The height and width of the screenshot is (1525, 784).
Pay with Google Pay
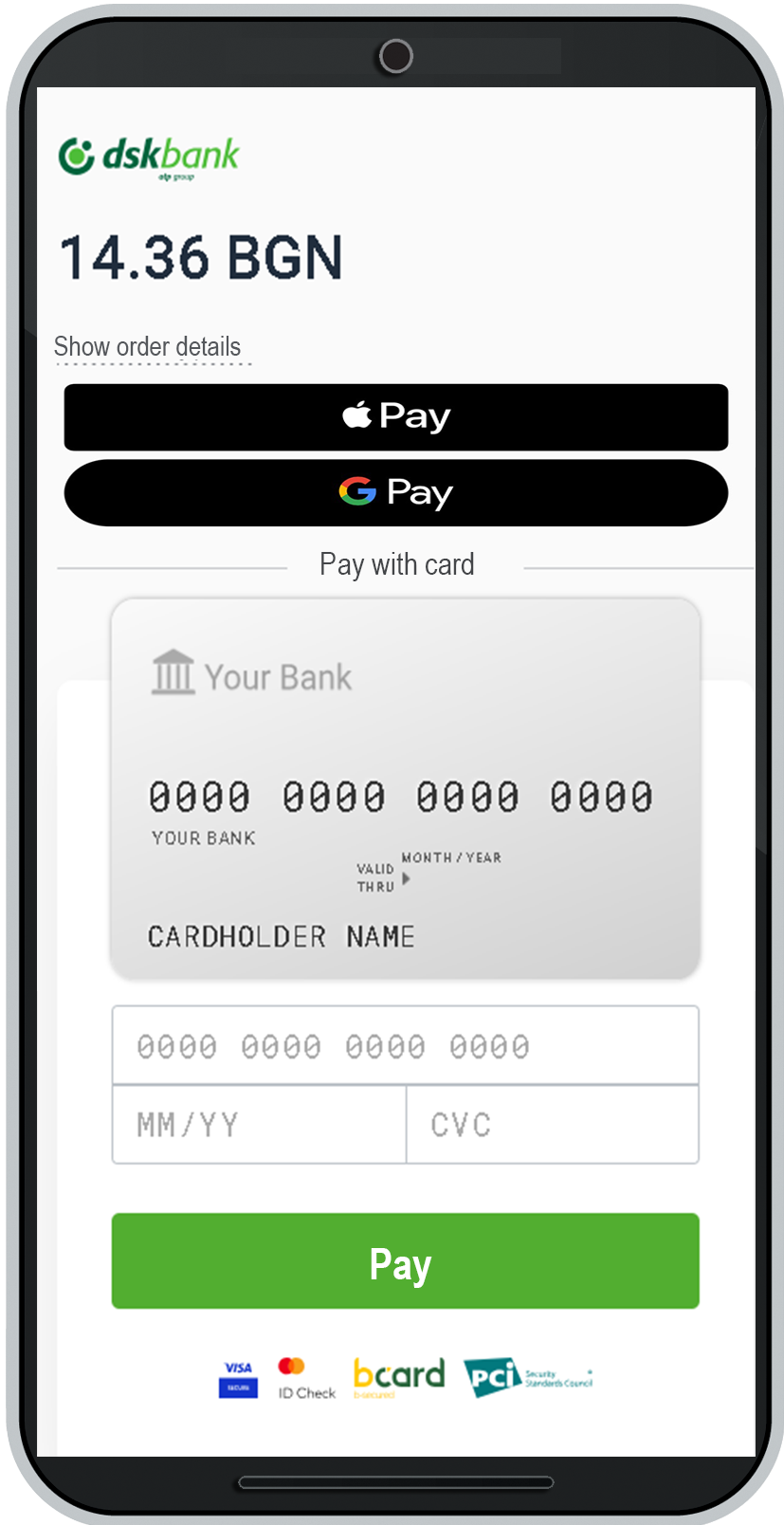tap(396, 493)
